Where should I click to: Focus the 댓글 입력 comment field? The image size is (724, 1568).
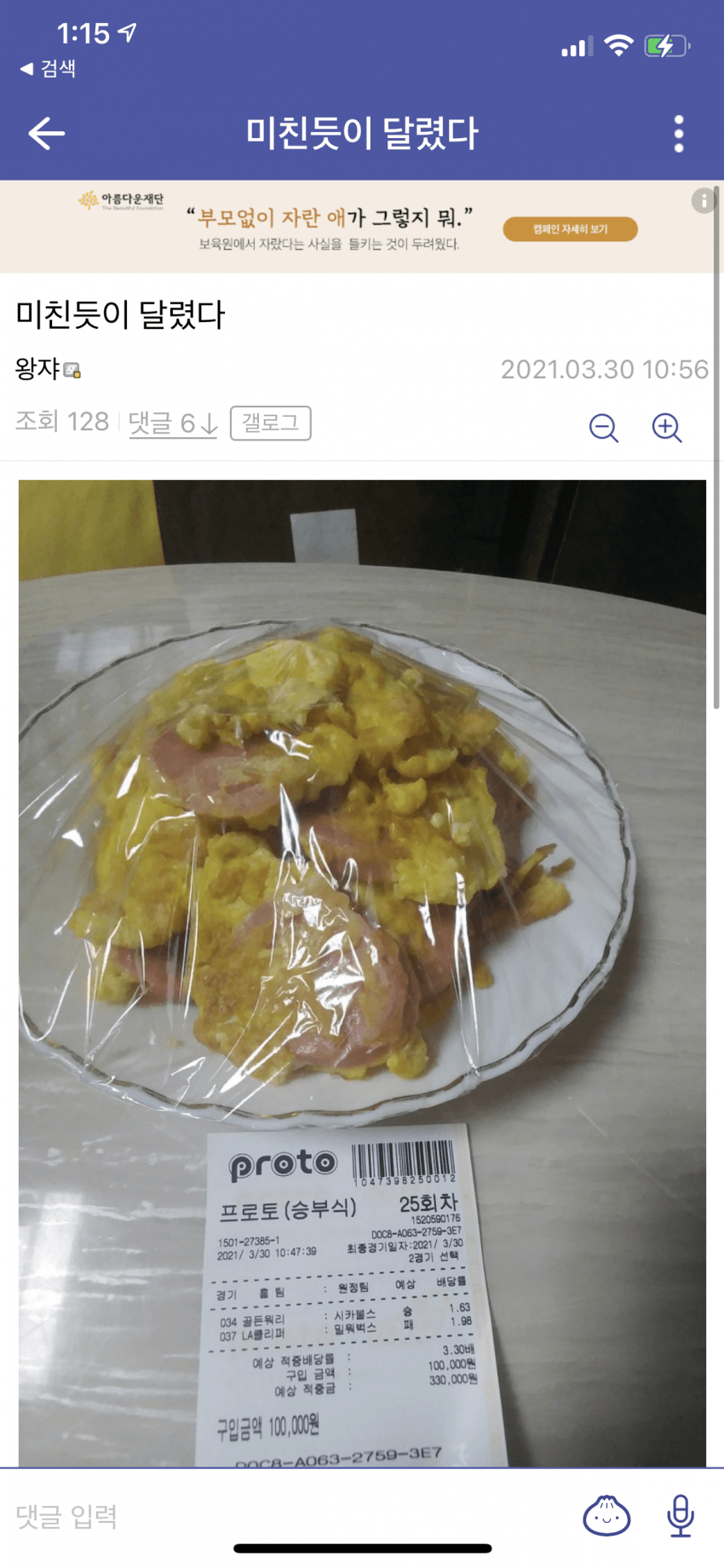coord(256,1516)
